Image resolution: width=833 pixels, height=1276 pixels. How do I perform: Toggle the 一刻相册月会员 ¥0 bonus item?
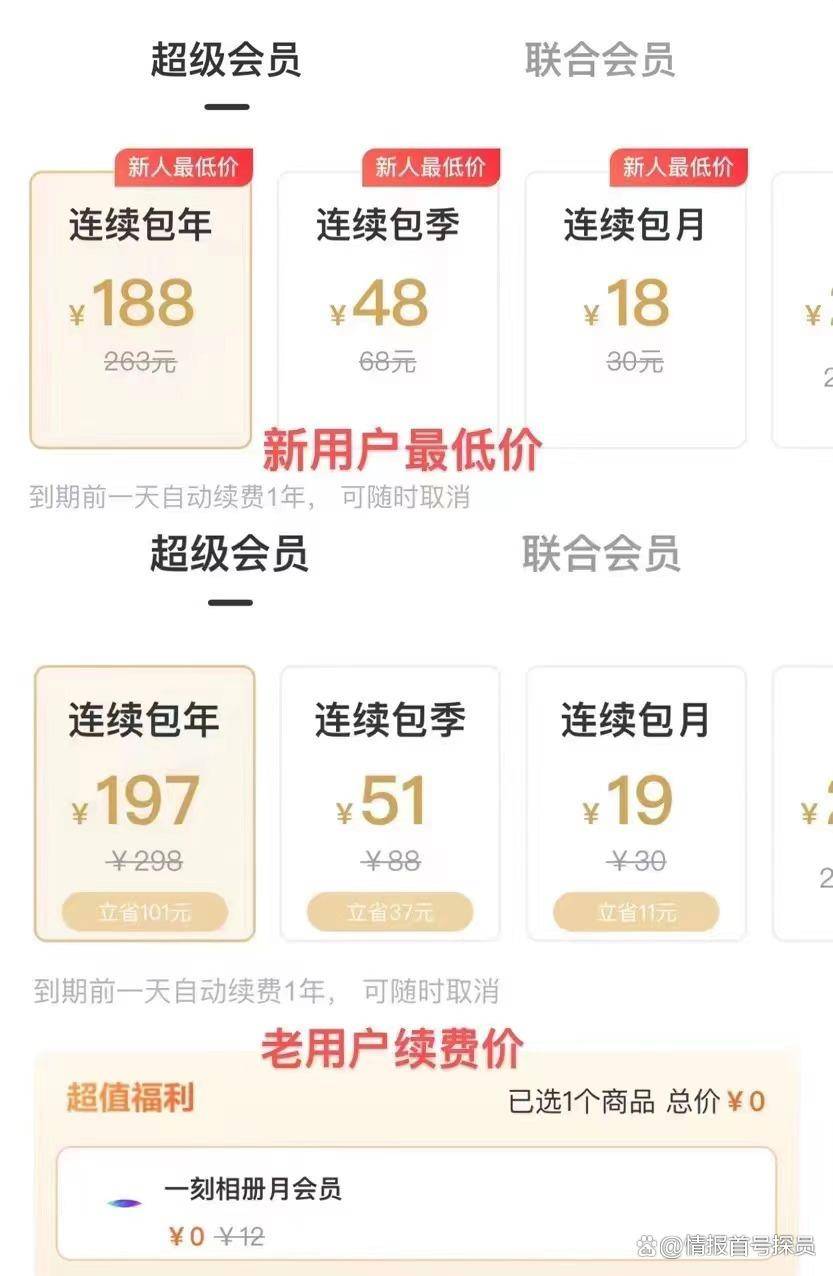pyautogui.click(x=420, y=1203)
